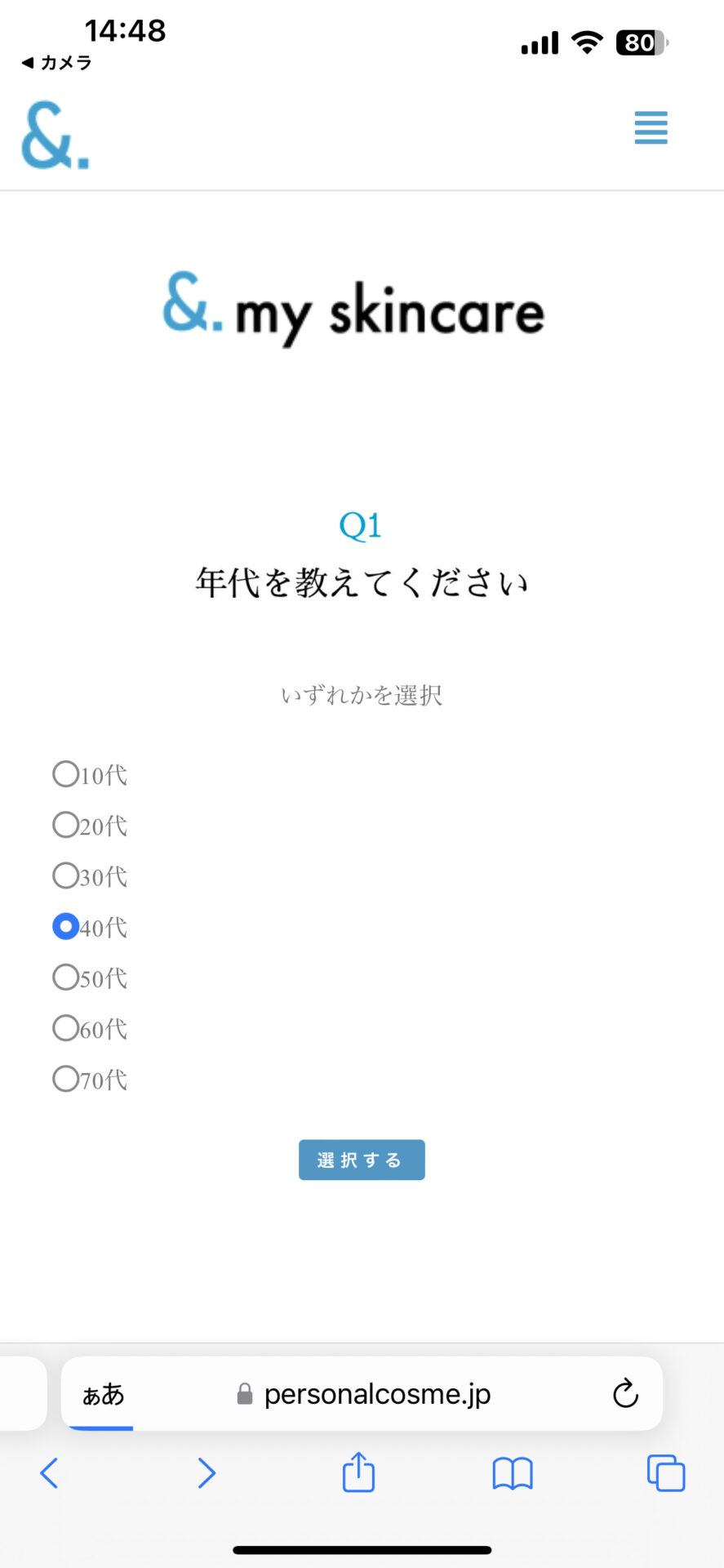Go to the &. logo home link
724x1568 pixels.
pyautogui.click(x=55, y=135)
